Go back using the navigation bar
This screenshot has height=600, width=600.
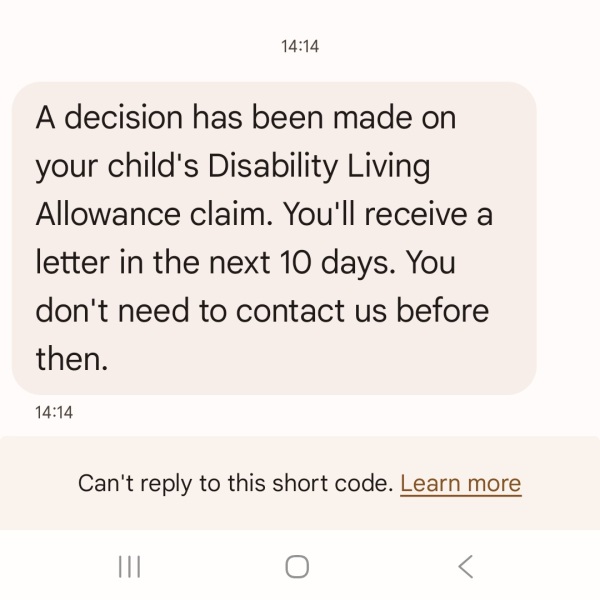[x=465, y=567]
